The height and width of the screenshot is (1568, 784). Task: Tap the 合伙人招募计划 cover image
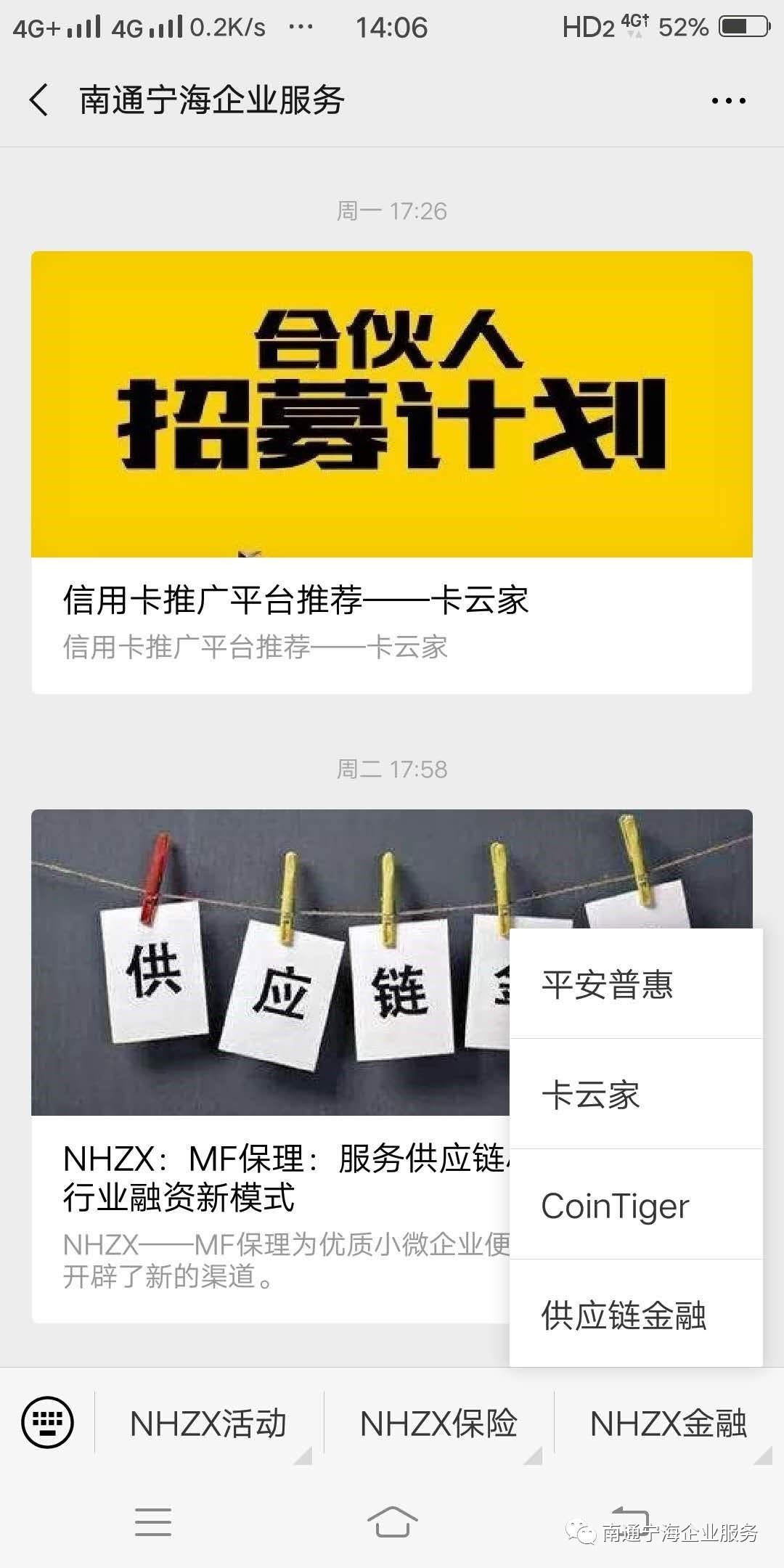tap(392, 403)
